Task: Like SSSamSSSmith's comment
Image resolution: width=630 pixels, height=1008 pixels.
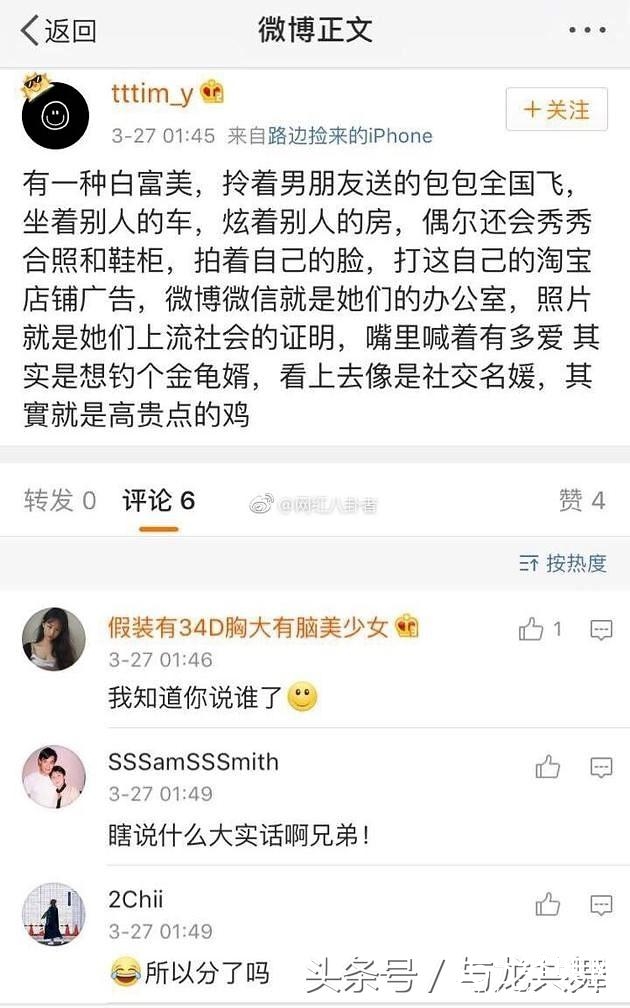Action: point(547,767)
